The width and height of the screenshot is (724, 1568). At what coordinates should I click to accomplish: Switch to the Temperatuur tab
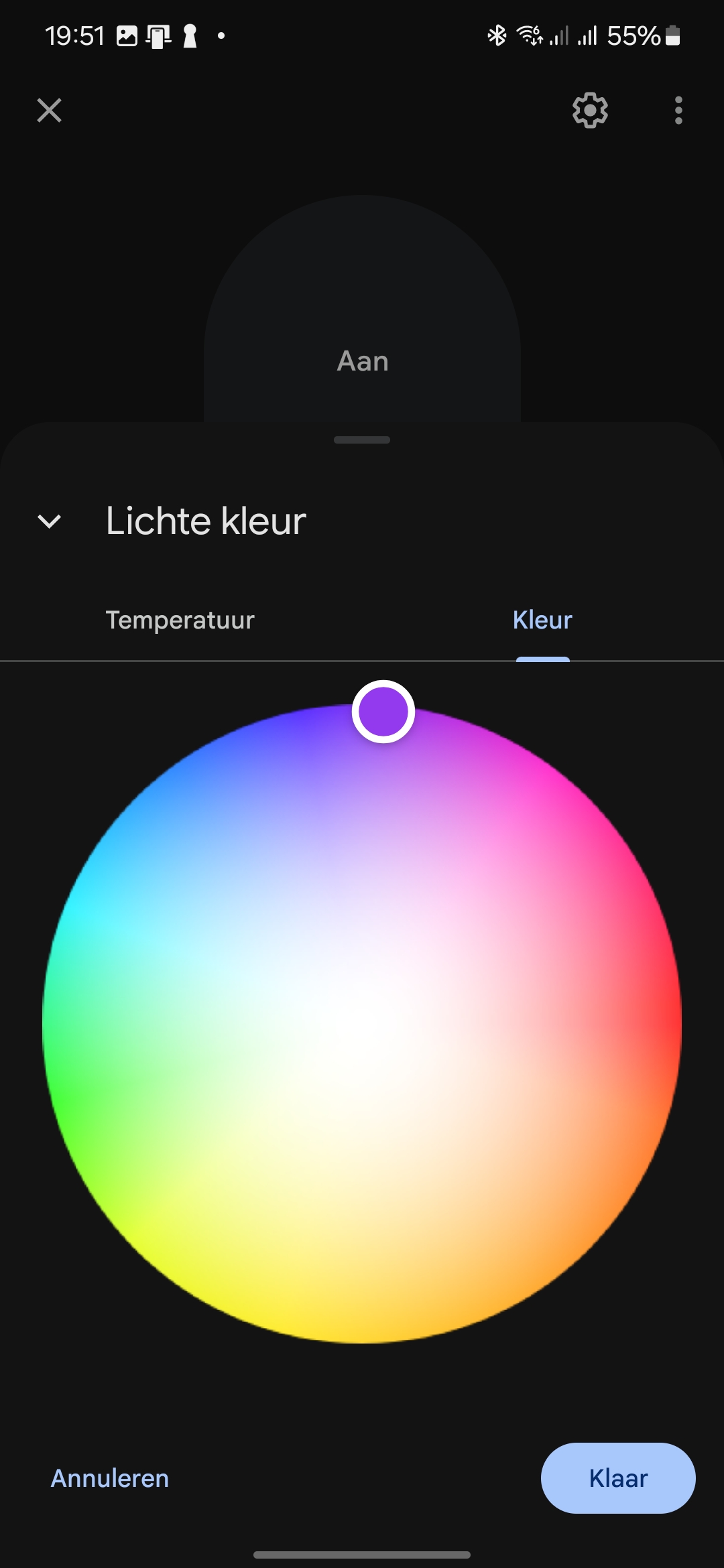180,620
